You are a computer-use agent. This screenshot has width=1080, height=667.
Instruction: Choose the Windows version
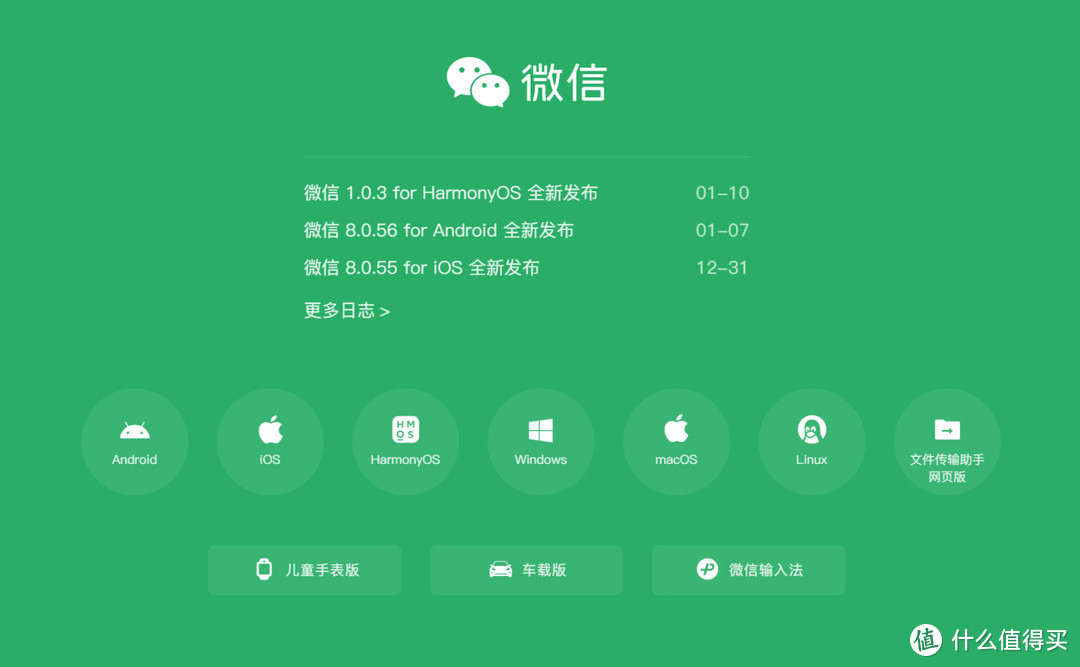[x=541, y=442]
